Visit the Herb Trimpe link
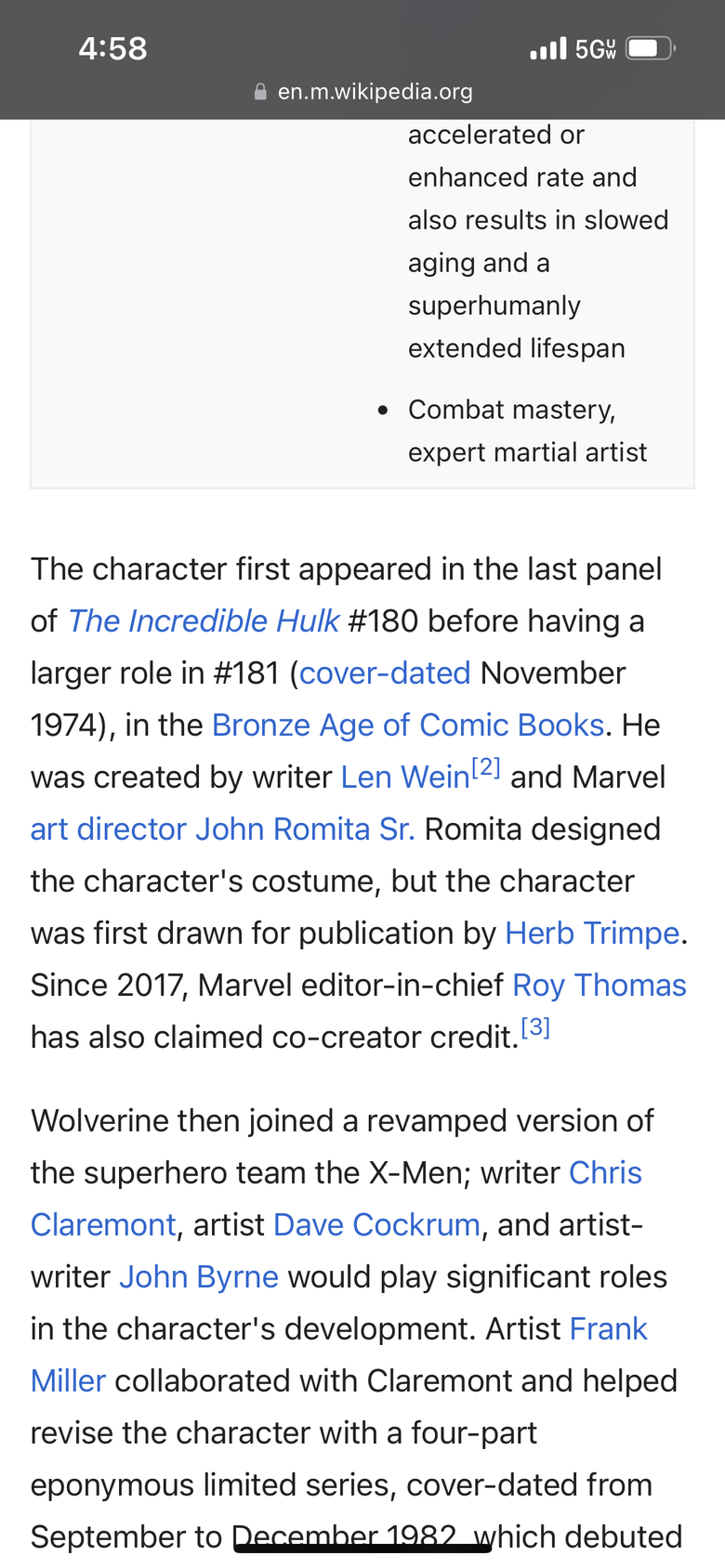725x1568 pixels. point(592,933)
